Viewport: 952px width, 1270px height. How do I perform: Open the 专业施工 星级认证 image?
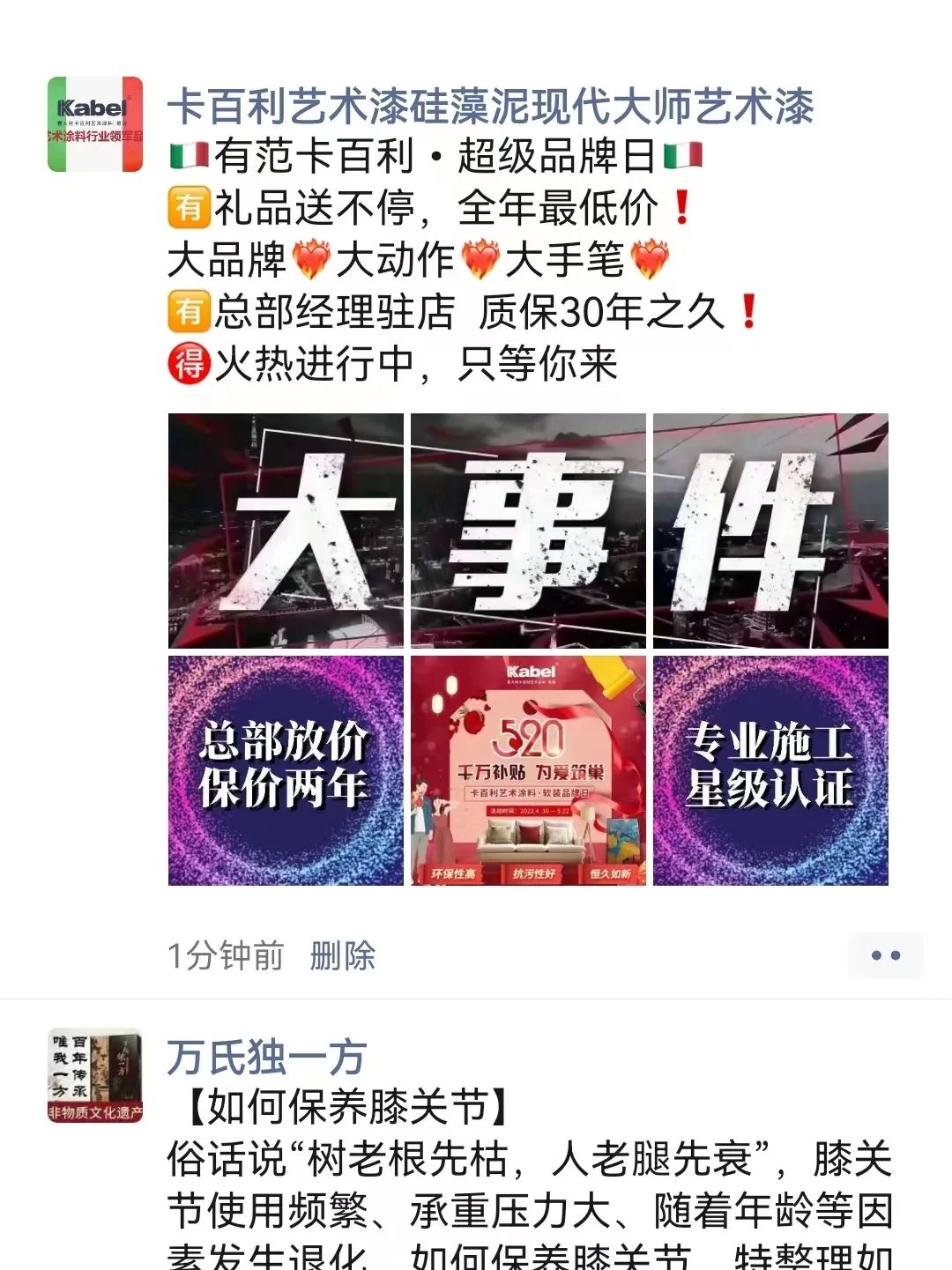[770, 770]
